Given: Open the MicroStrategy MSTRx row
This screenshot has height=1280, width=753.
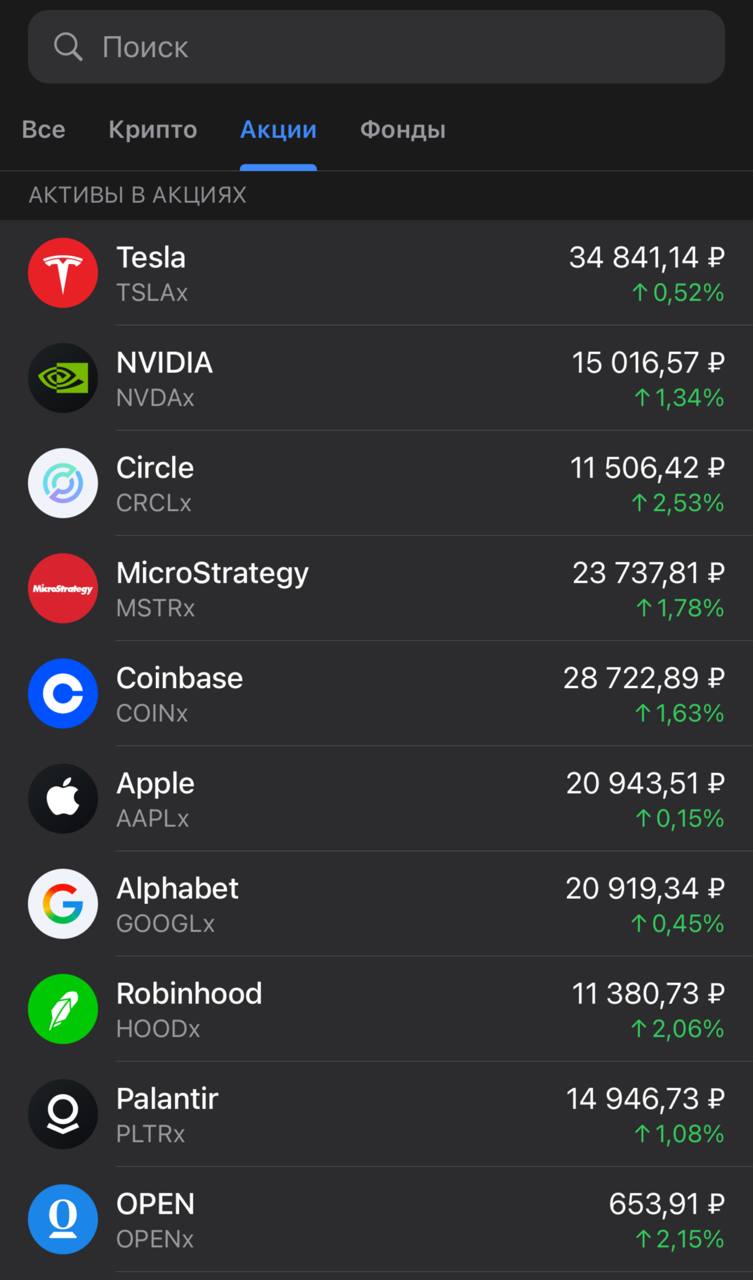Looking at the screenshot, I should click(376, 588).
